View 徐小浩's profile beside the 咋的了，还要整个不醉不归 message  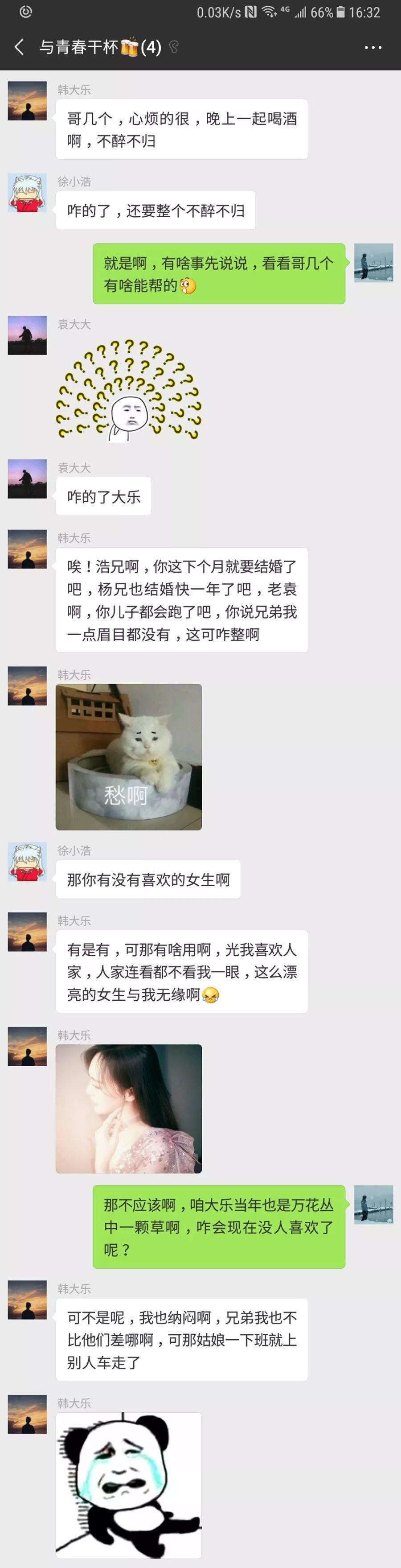[x=27, y=193]
